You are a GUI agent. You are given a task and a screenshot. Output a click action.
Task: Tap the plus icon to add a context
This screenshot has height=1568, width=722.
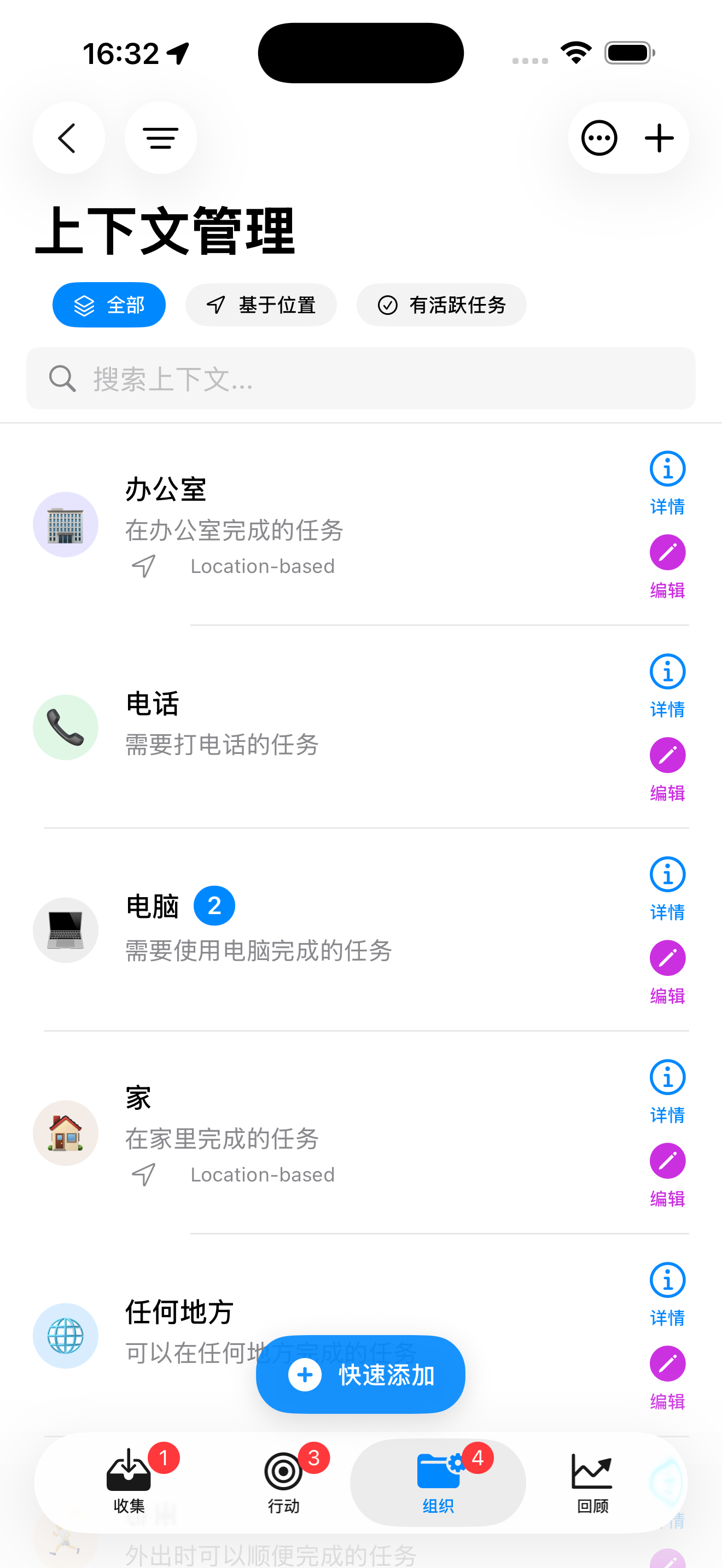click(x=659, y=138)
